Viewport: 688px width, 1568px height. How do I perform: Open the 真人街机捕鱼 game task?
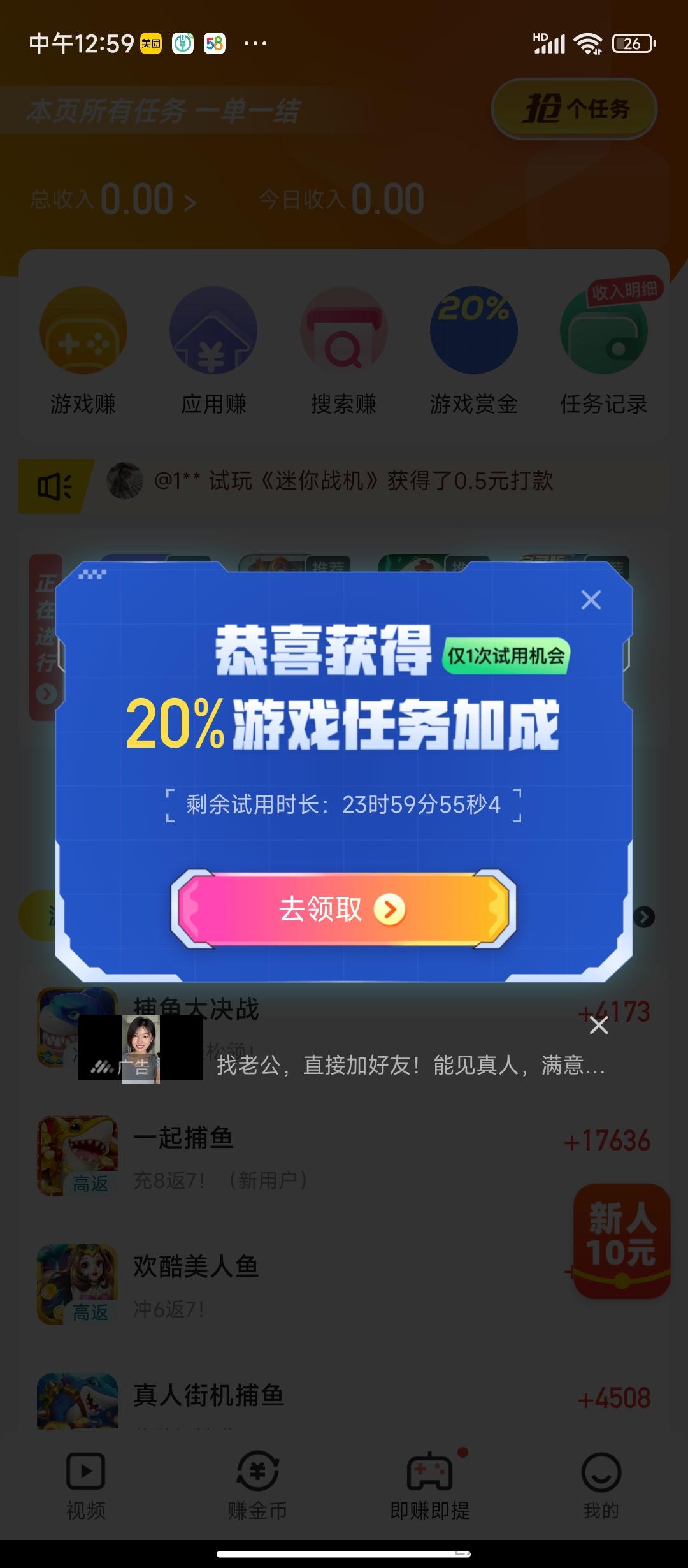pos(344,1399)
